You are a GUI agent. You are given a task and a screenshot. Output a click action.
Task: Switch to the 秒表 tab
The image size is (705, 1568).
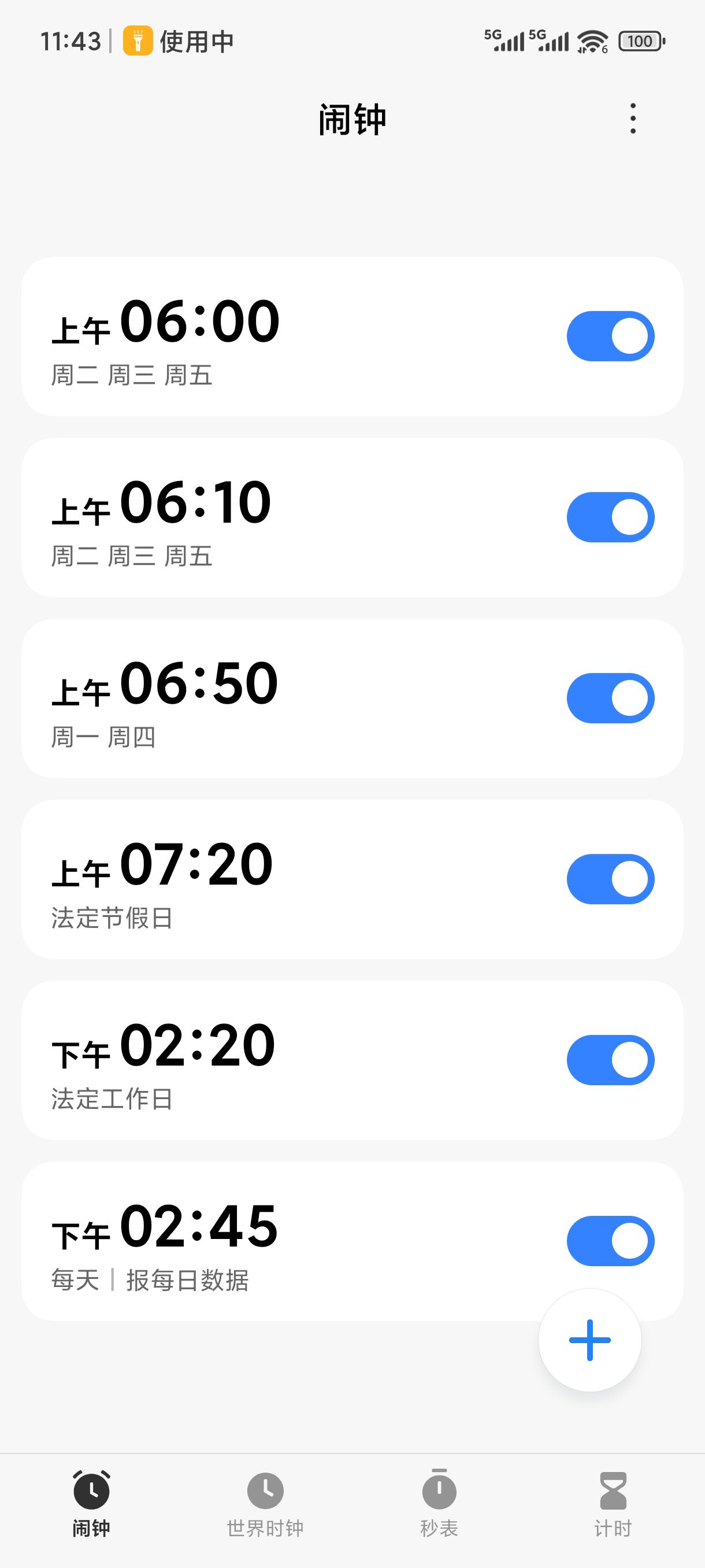[439, 1502]
